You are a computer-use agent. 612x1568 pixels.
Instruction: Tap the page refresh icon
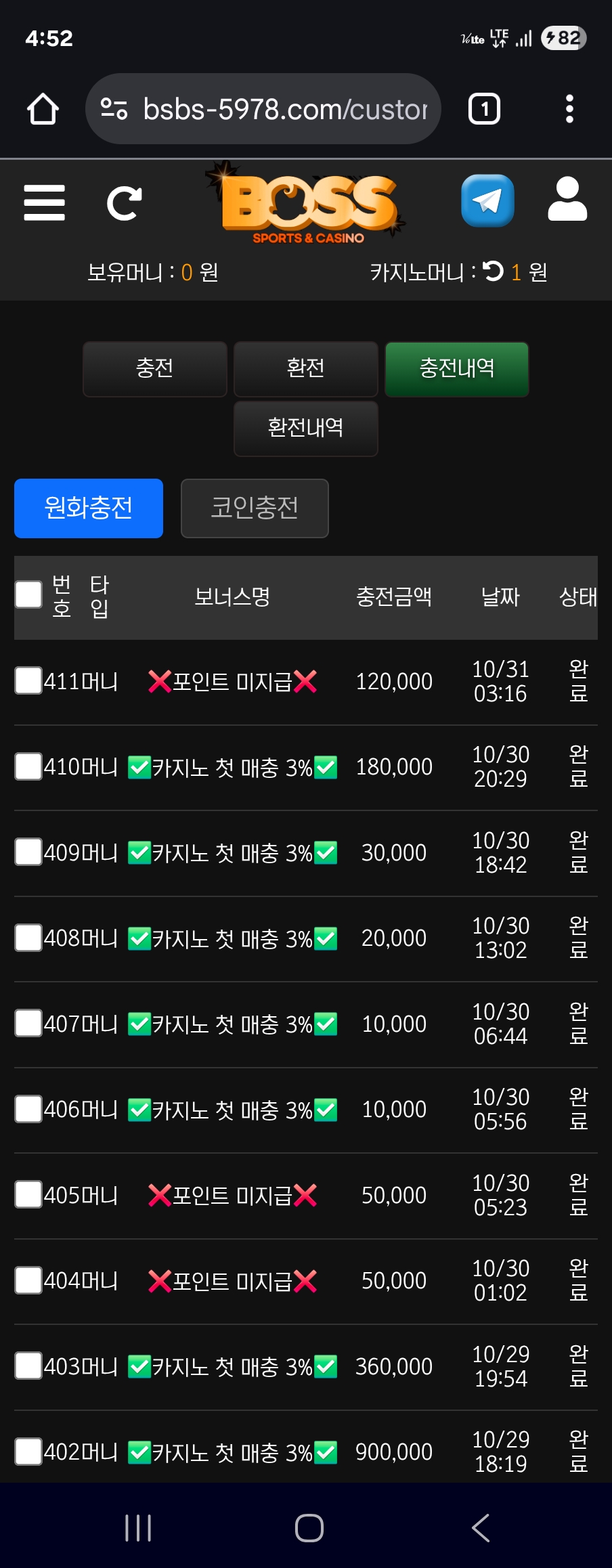coord(125,202)
